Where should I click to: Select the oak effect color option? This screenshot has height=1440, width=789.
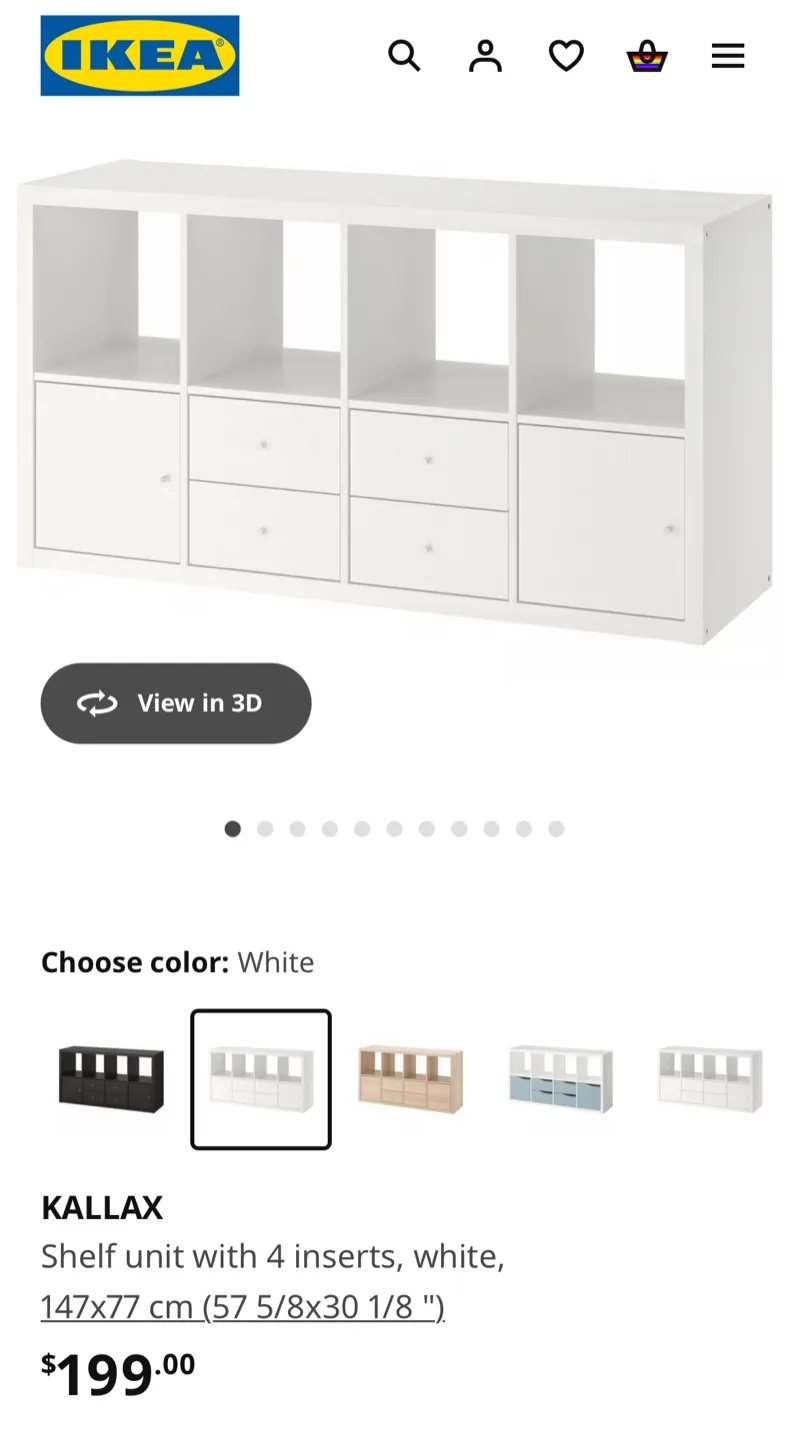pos(411,1079)
